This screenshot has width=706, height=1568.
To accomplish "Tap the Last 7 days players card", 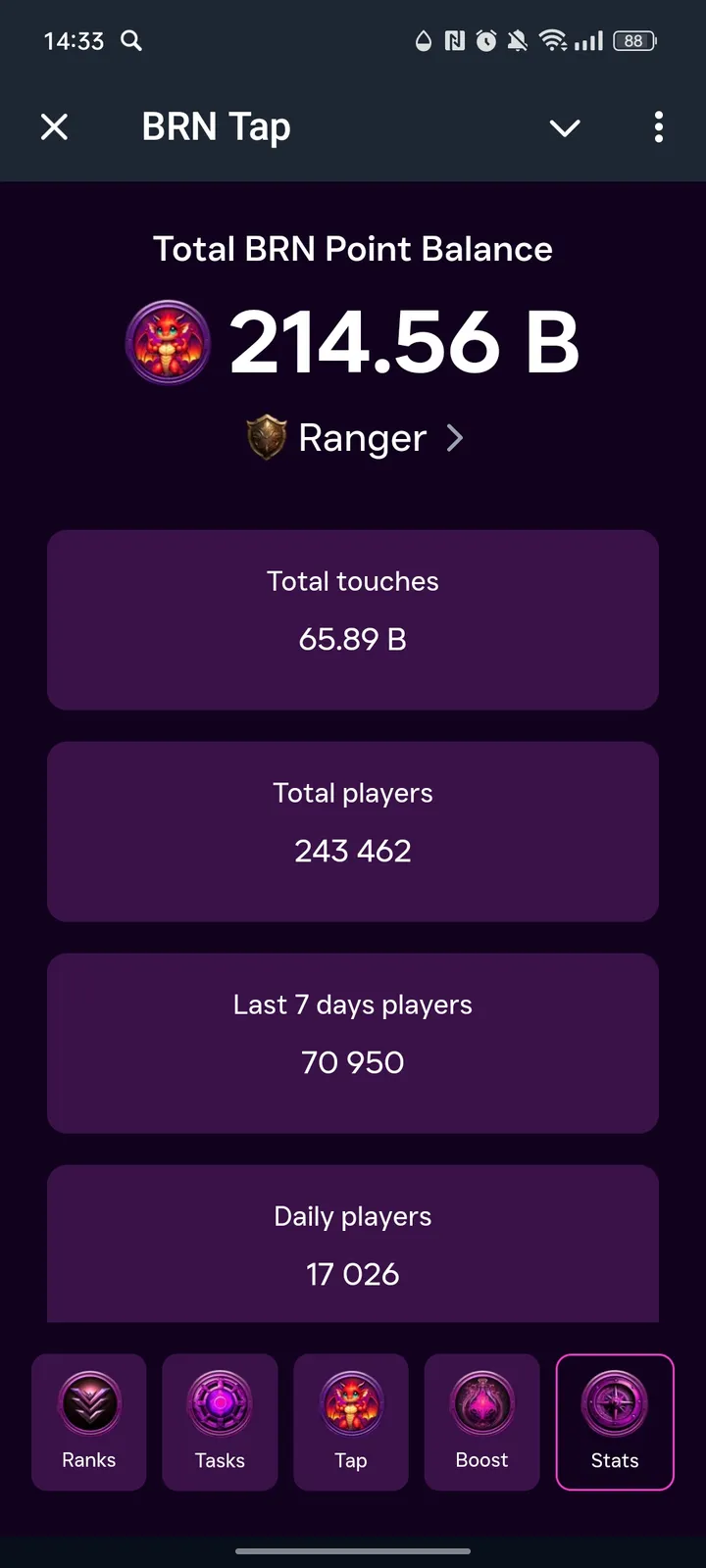I will point(352,1043).
